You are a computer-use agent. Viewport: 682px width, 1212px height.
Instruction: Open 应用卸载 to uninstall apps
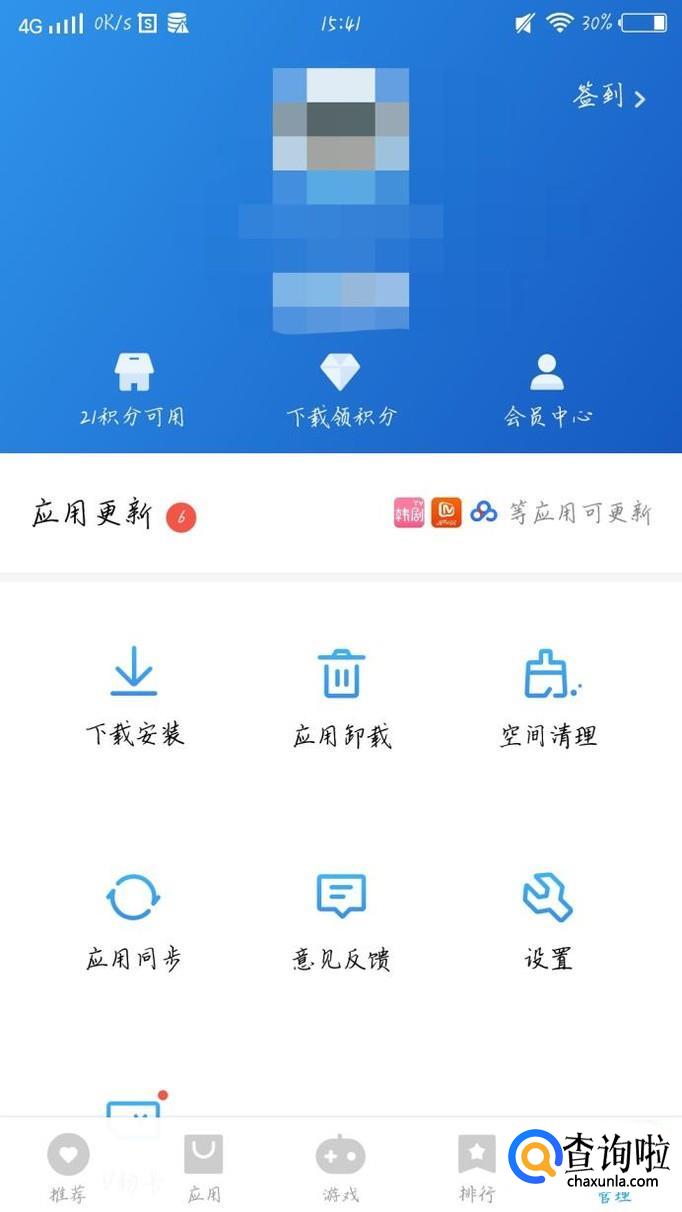click(x=341, y=697)
